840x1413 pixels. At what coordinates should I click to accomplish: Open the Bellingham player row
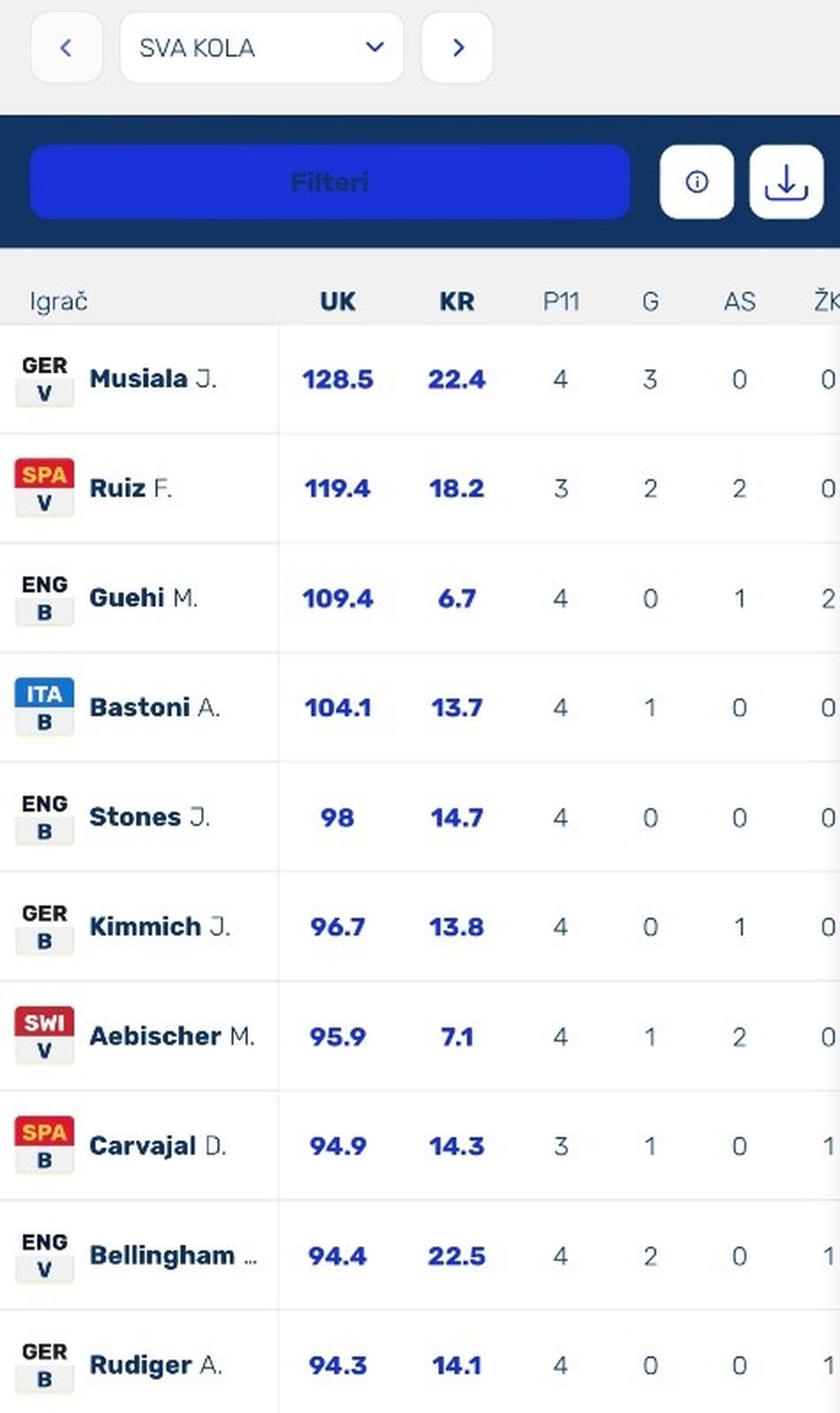pos(173,1255)
